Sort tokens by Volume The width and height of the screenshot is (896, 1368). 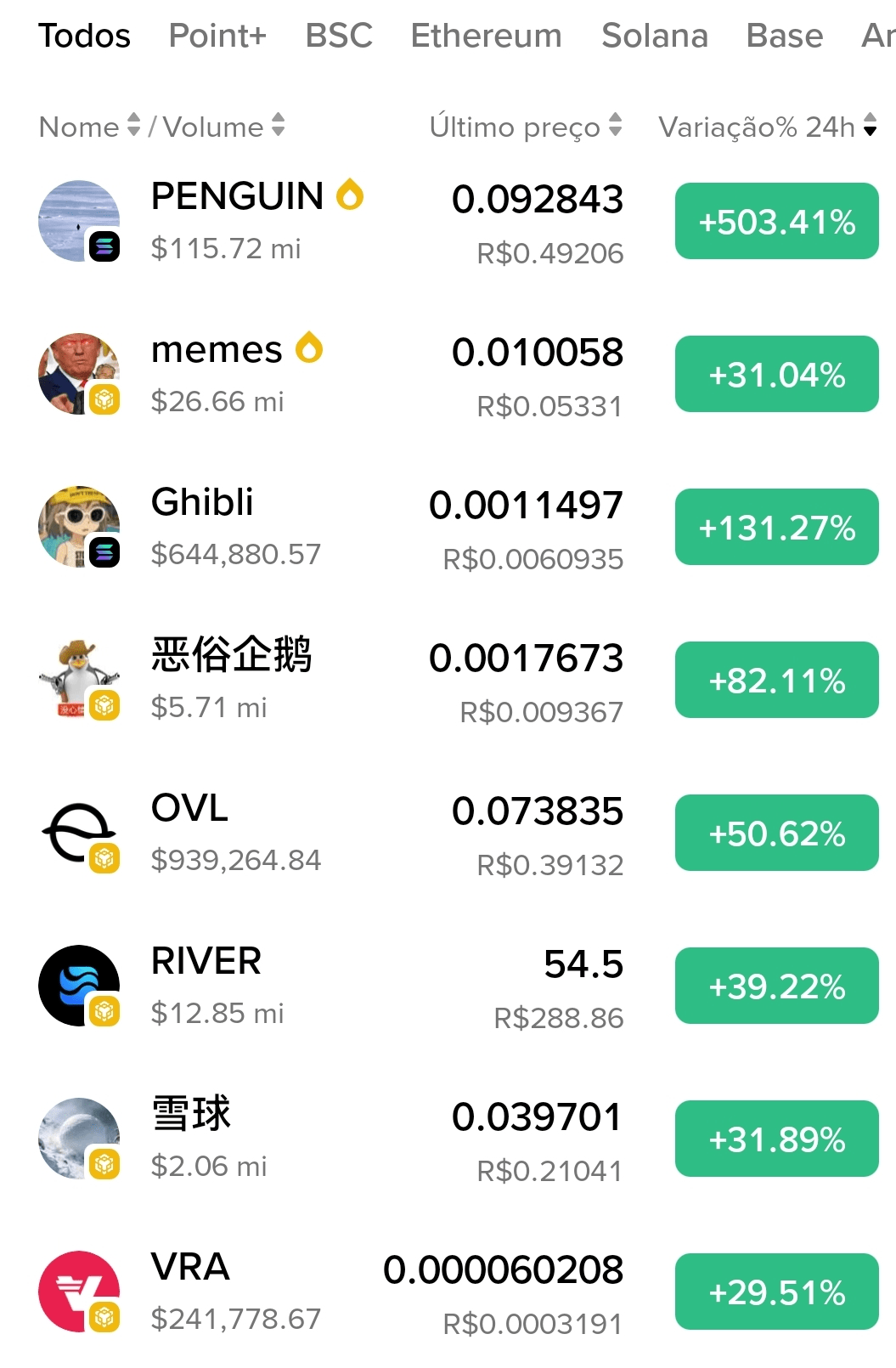pyautogui.click(x=223, y=127)
